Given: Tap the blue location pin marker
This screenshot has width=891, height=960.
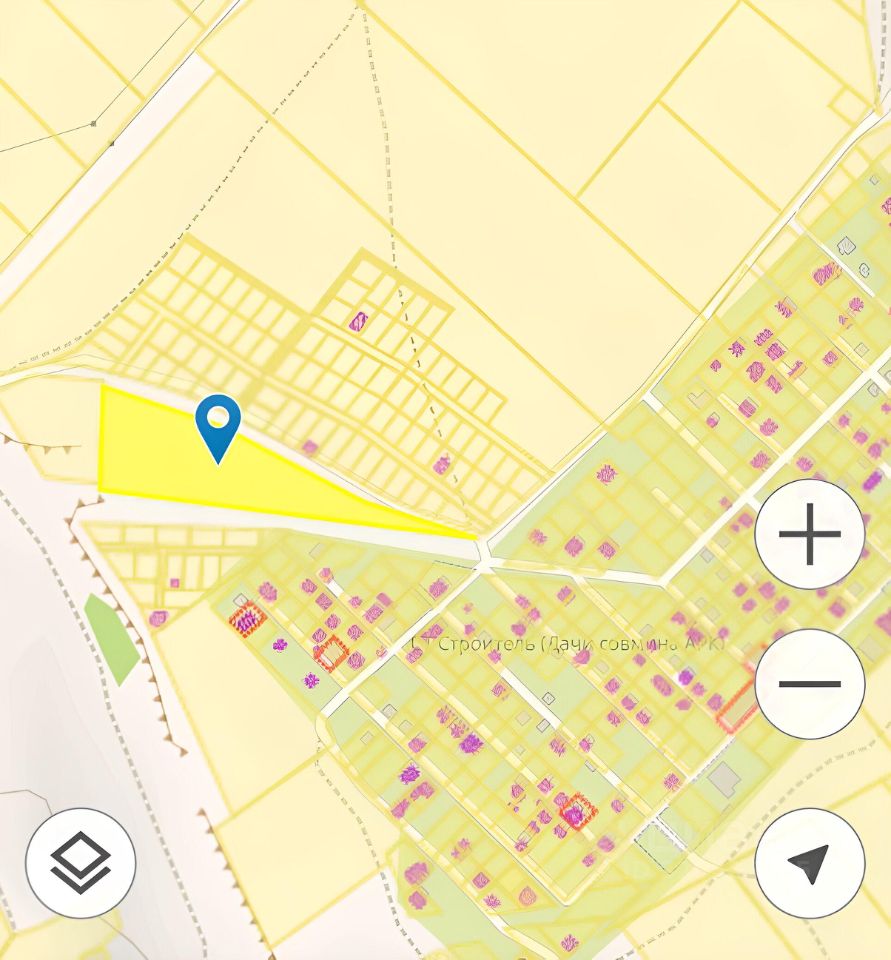Looking at the screenshot, I should 218,424.
